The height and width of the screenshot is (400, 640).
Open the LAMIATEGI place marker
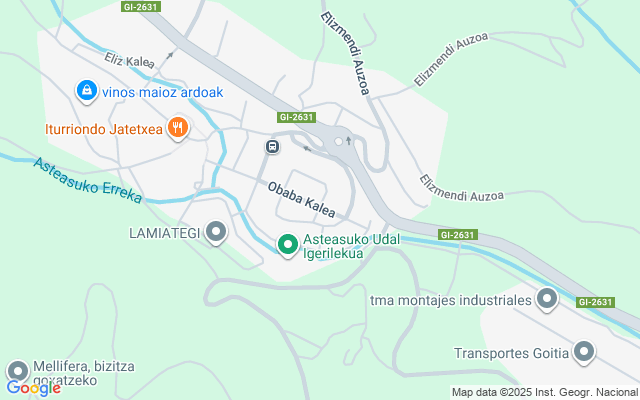216,233
